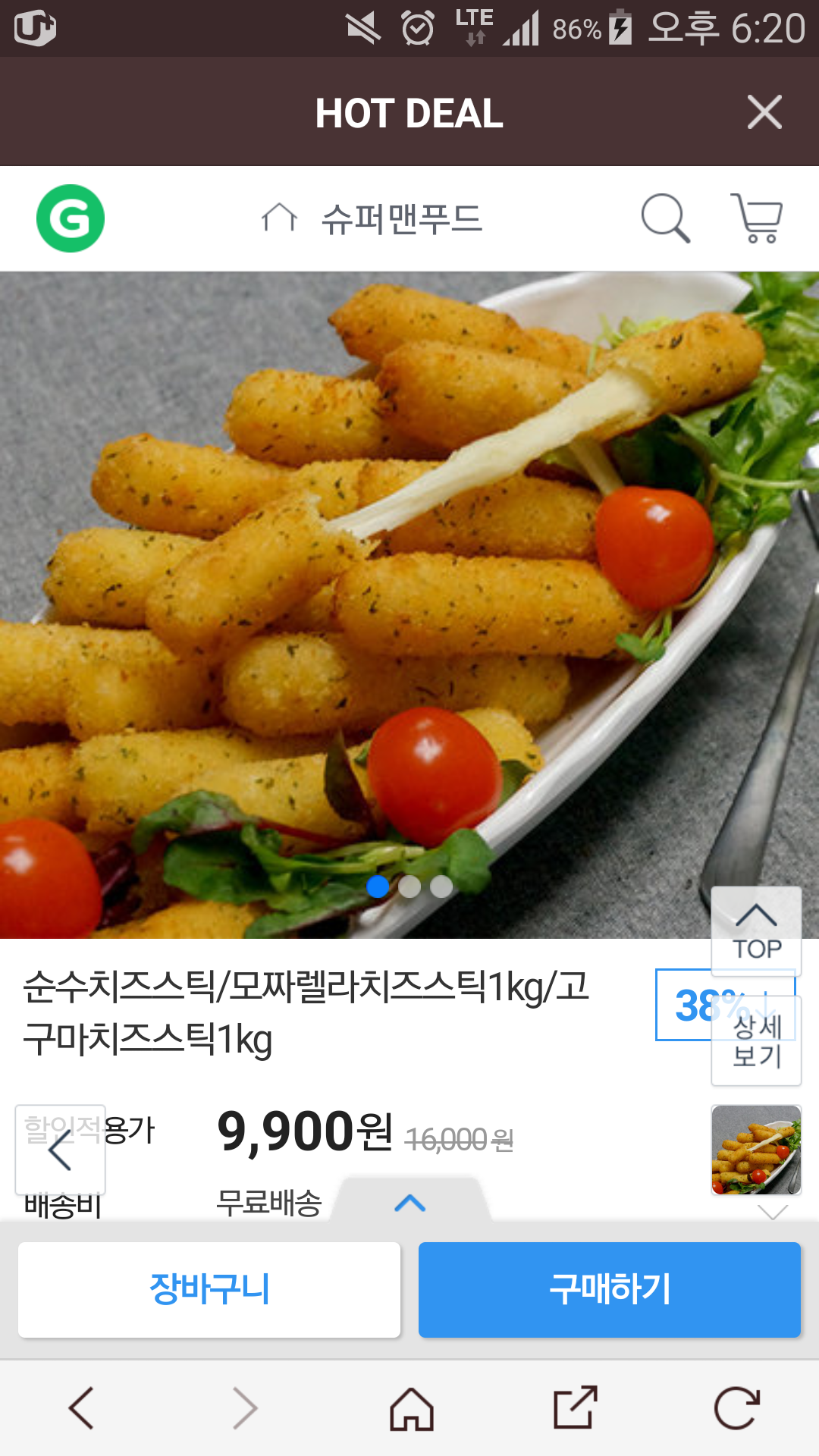This screenshot has height=1456, width=819.
Task: Reload the page
Action: click(737, 1408)
